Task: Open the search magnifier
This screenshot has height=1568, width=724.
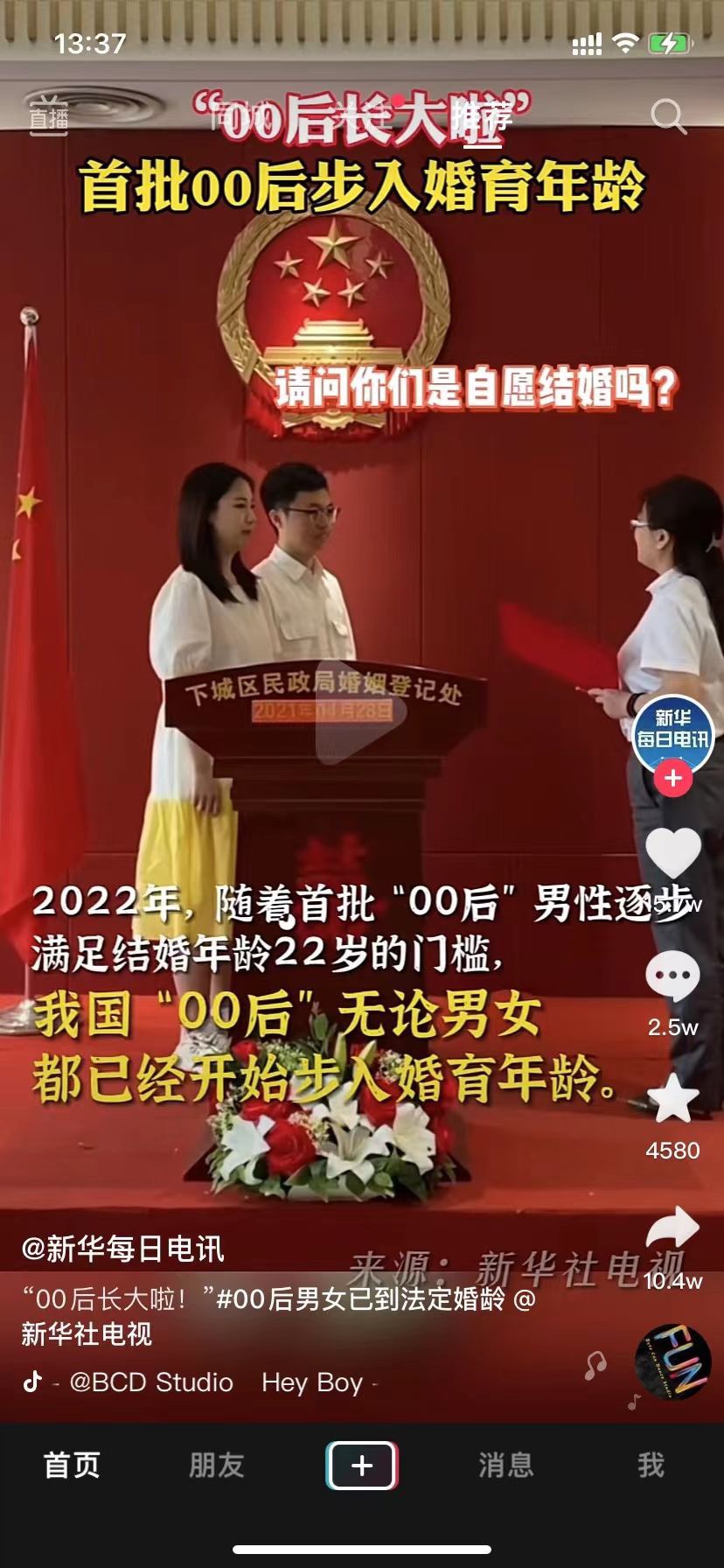Action: pos(668,115)
